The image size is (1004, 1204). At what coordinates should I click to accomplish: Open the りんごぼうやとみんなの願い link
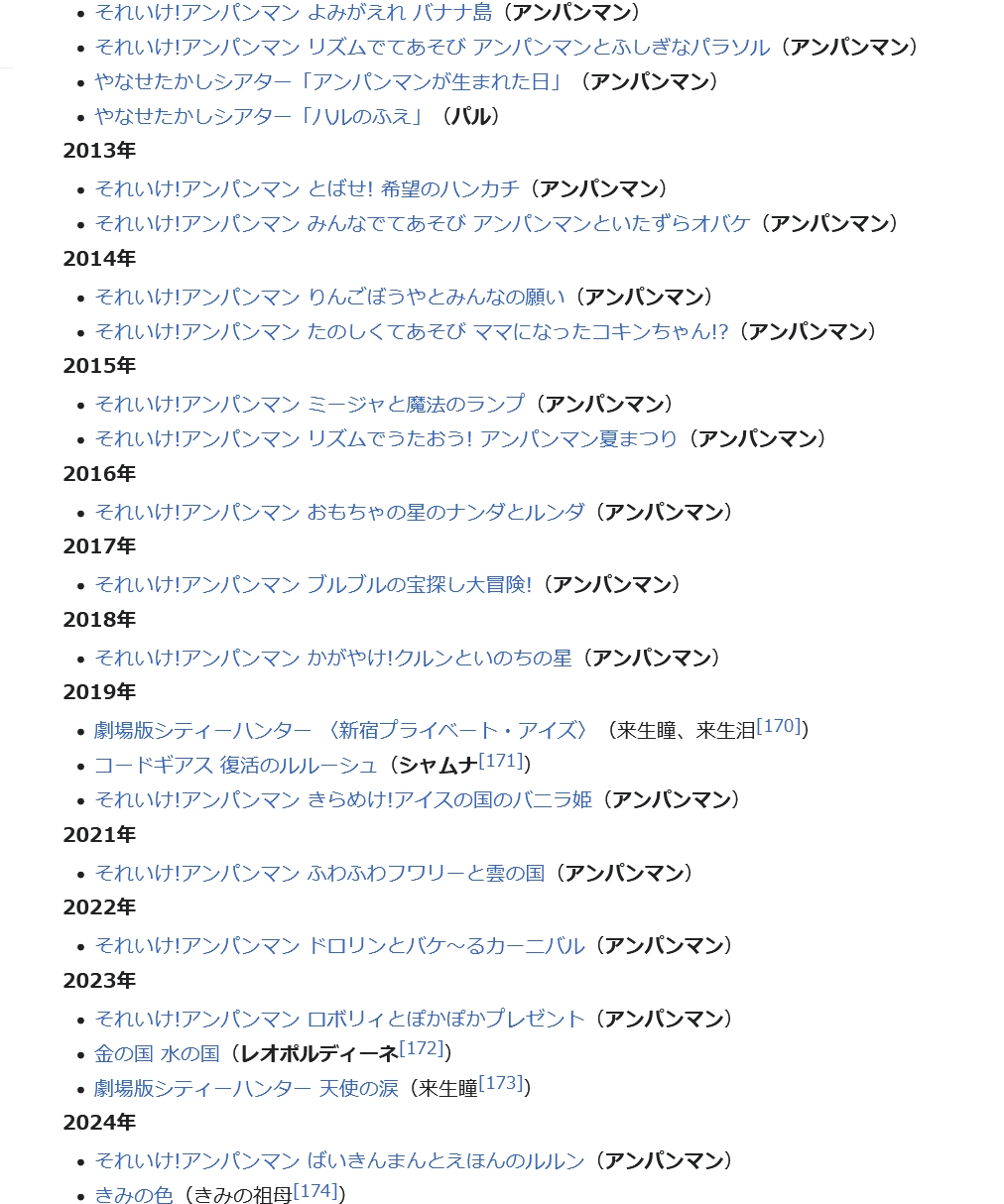tap(329, 297)
